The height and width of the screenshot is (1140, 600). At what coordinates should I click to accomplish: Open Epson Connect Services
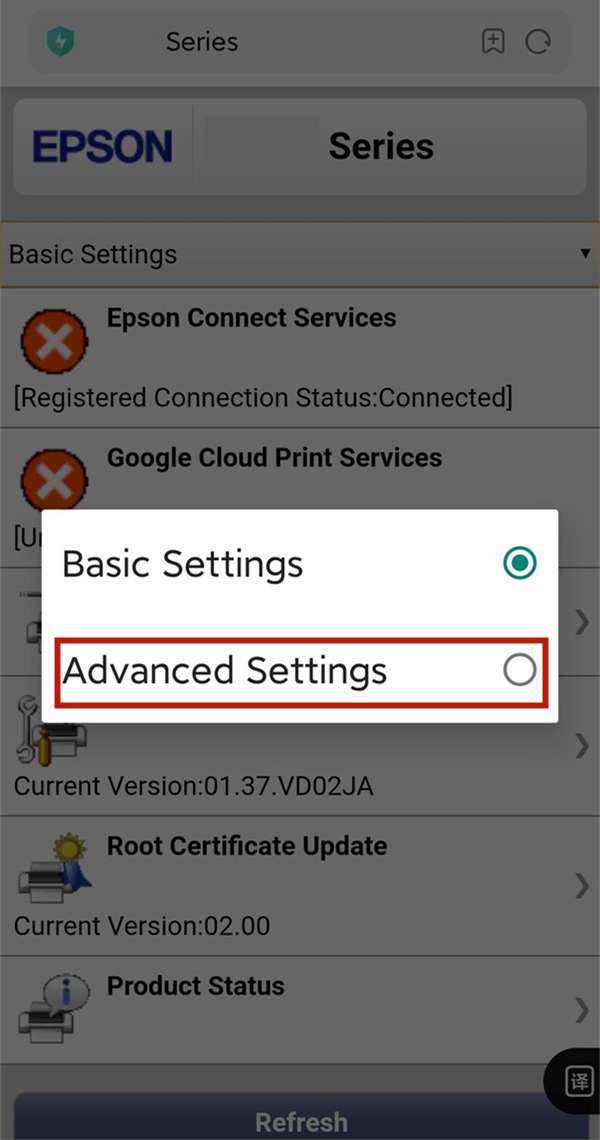[x=251, y=319]
